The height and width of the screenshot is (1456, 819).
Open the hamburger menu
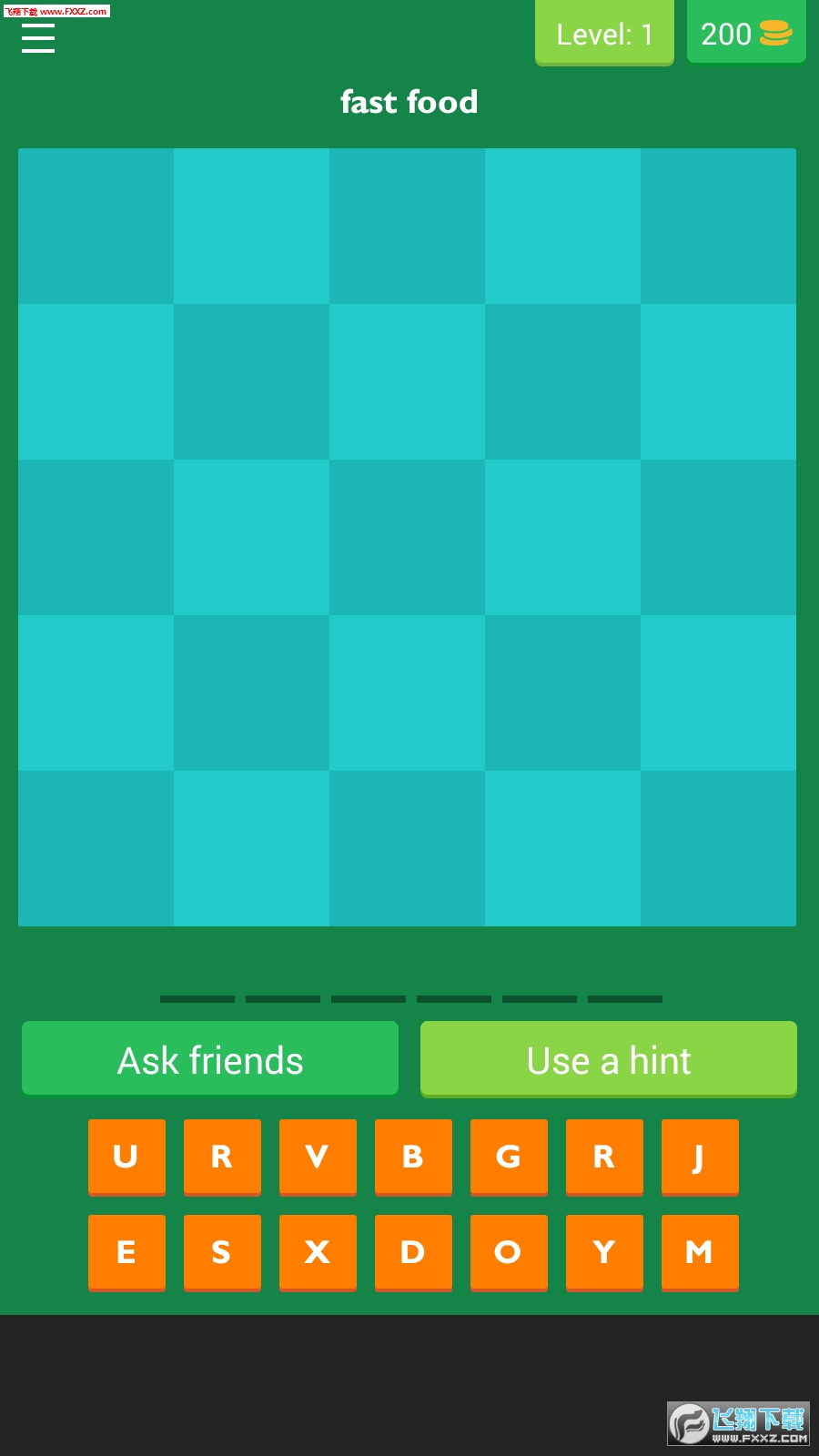tap(38, 38)
